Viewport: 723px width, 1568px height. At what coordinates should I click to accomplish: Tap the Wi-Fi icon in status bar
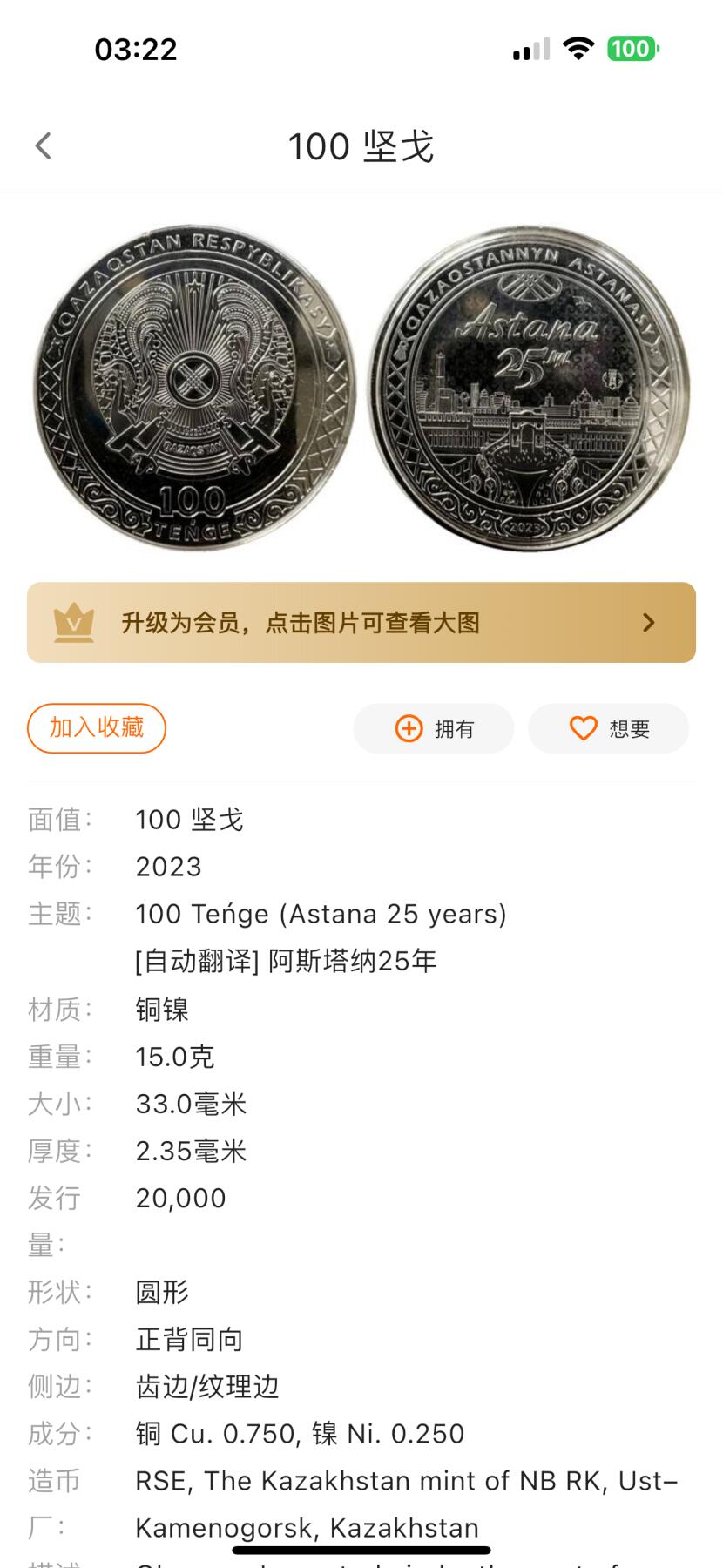click(x=578, y=48)
